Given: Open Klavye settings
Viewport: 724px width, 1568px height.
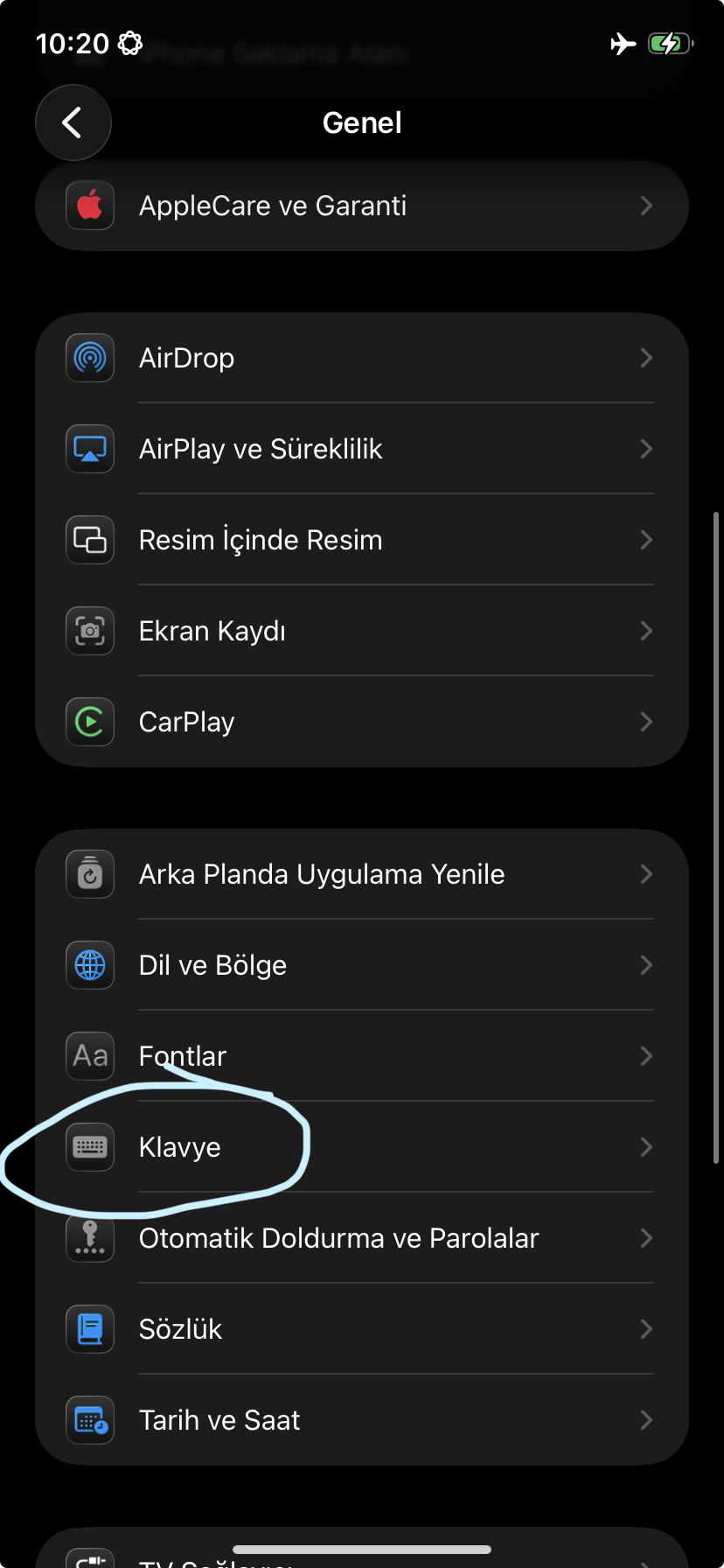Looking at the screenshot, I should (362, 1147).
